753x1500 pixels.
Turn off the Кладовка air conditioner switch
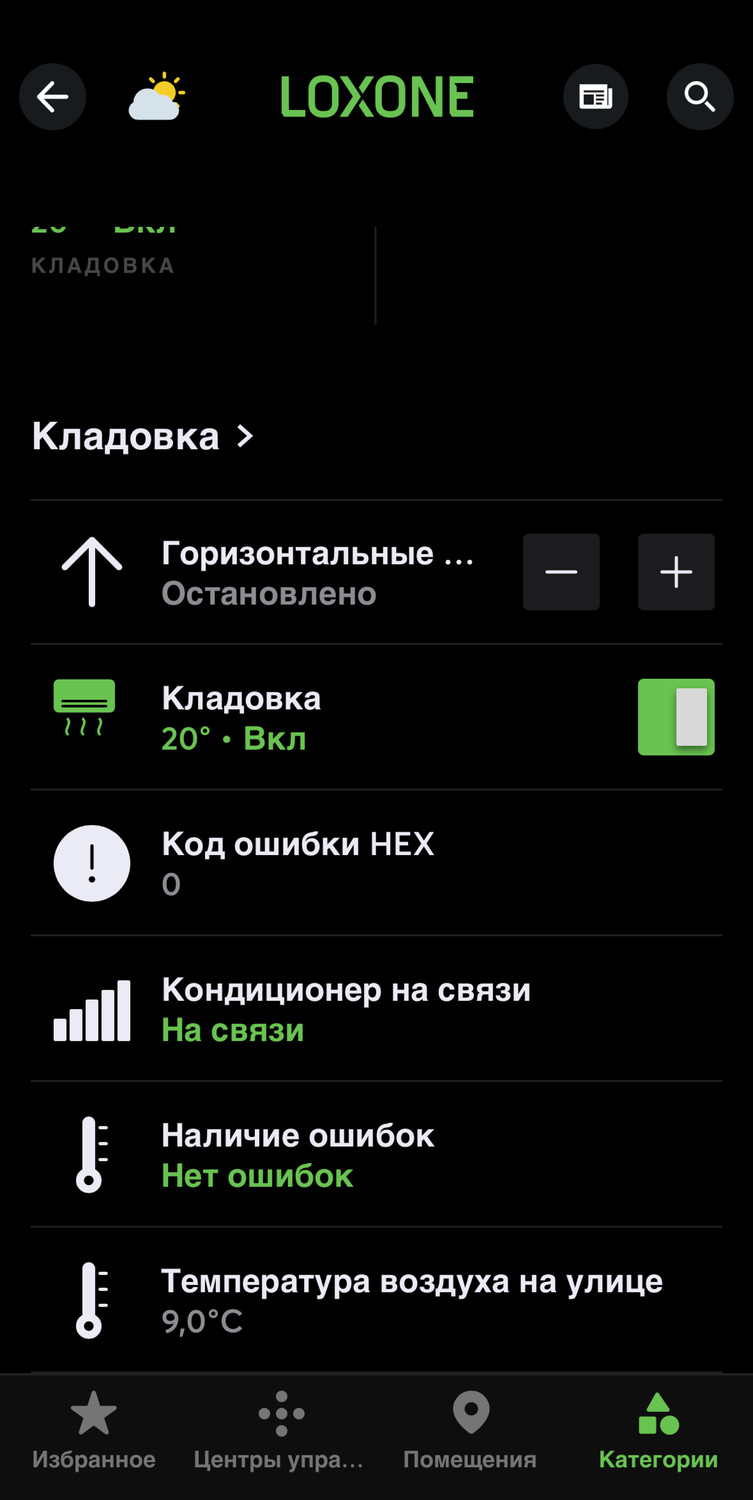(x=676, y=717)
